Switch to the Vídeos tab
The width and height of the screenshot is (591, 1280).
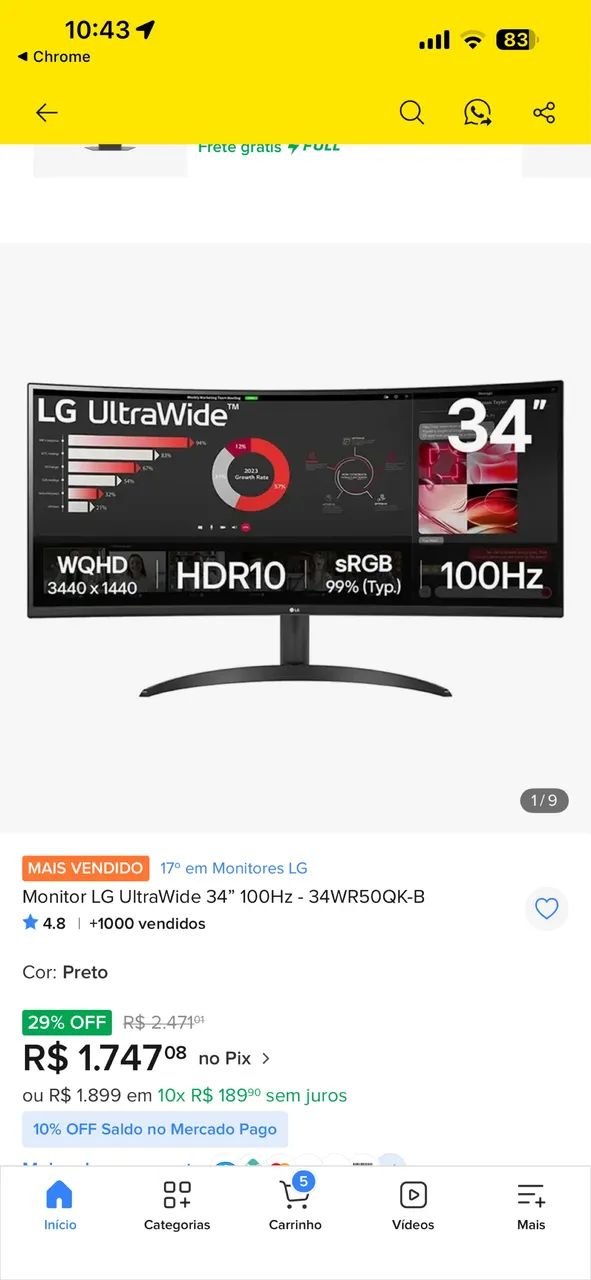[x=413, y=1205]
